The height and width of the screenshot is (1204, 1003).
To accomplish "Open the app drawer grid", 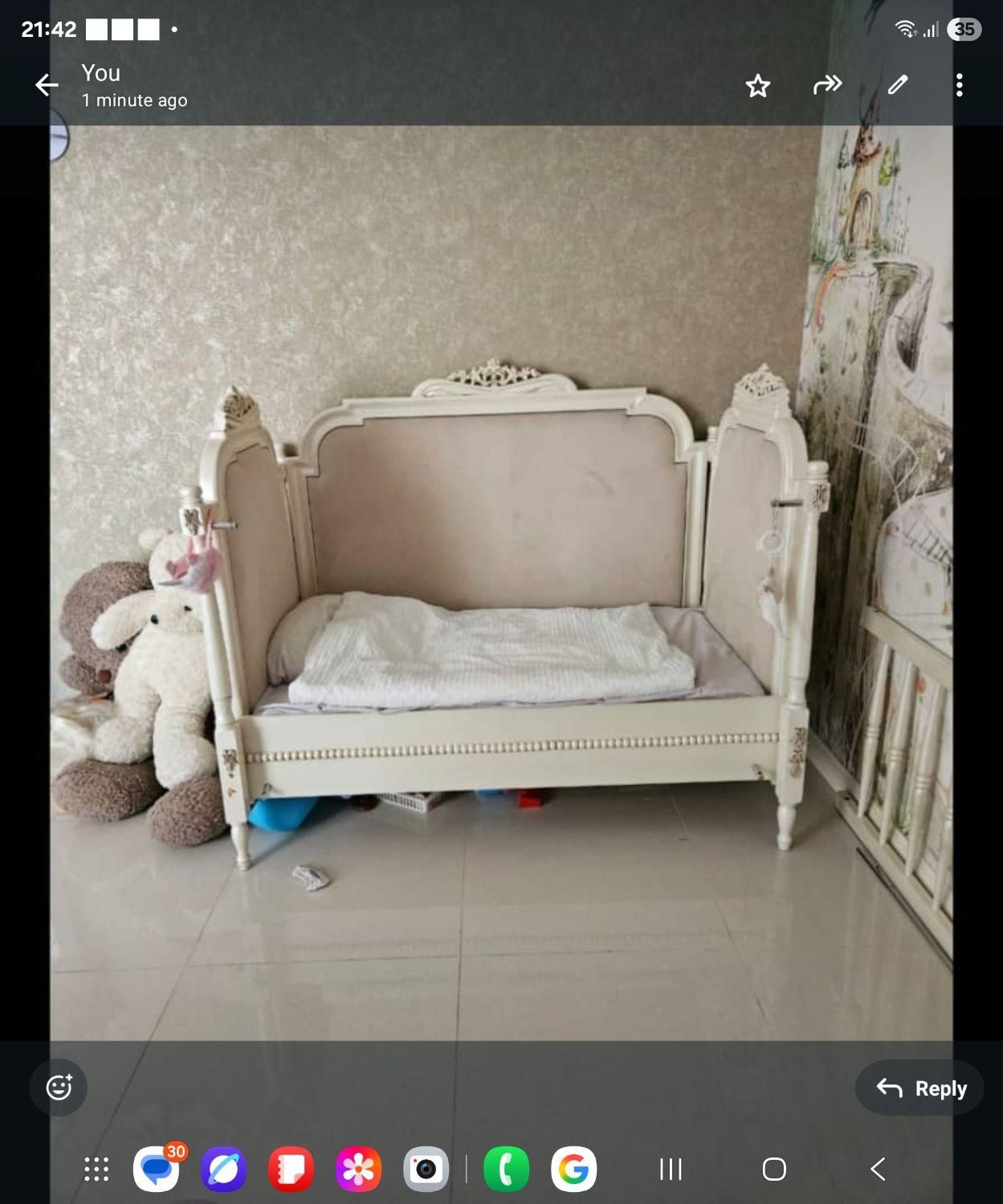I will pyautogui.click(x=96, y=1169).
